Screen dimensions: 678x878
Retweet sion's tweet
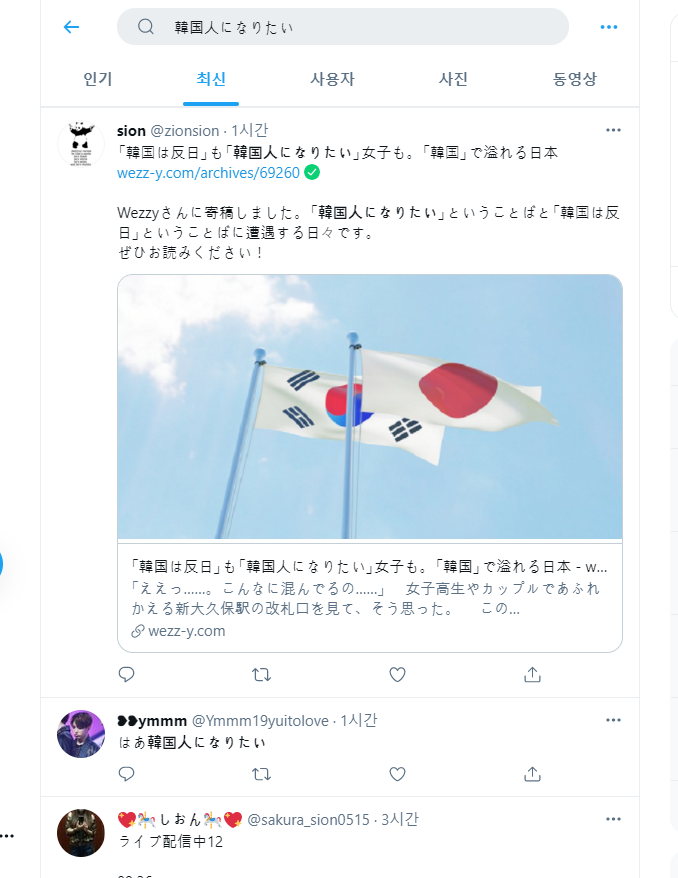tap(261, 675)
